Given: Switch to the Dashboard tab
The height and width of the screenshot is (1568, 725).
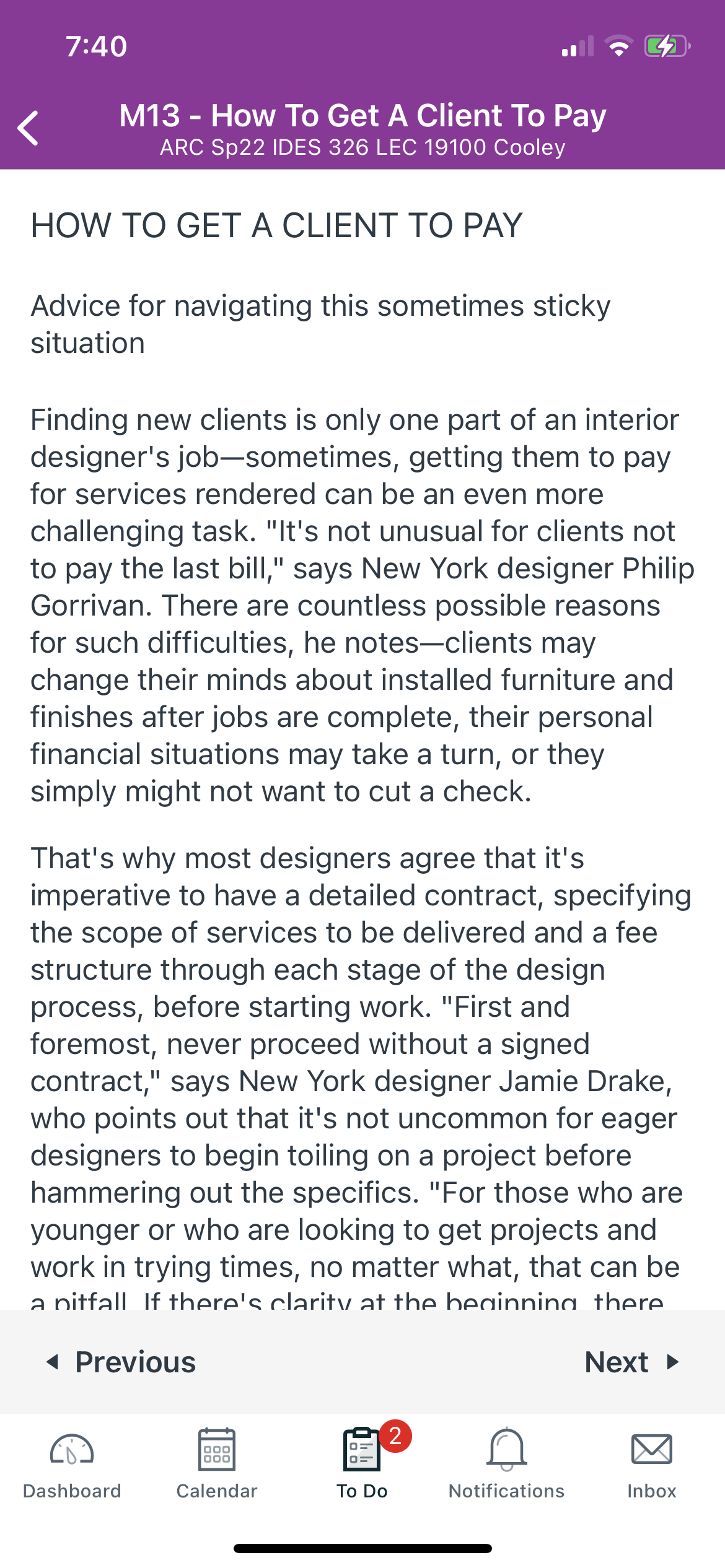Looking at the screenshot, I should 72,1464.
